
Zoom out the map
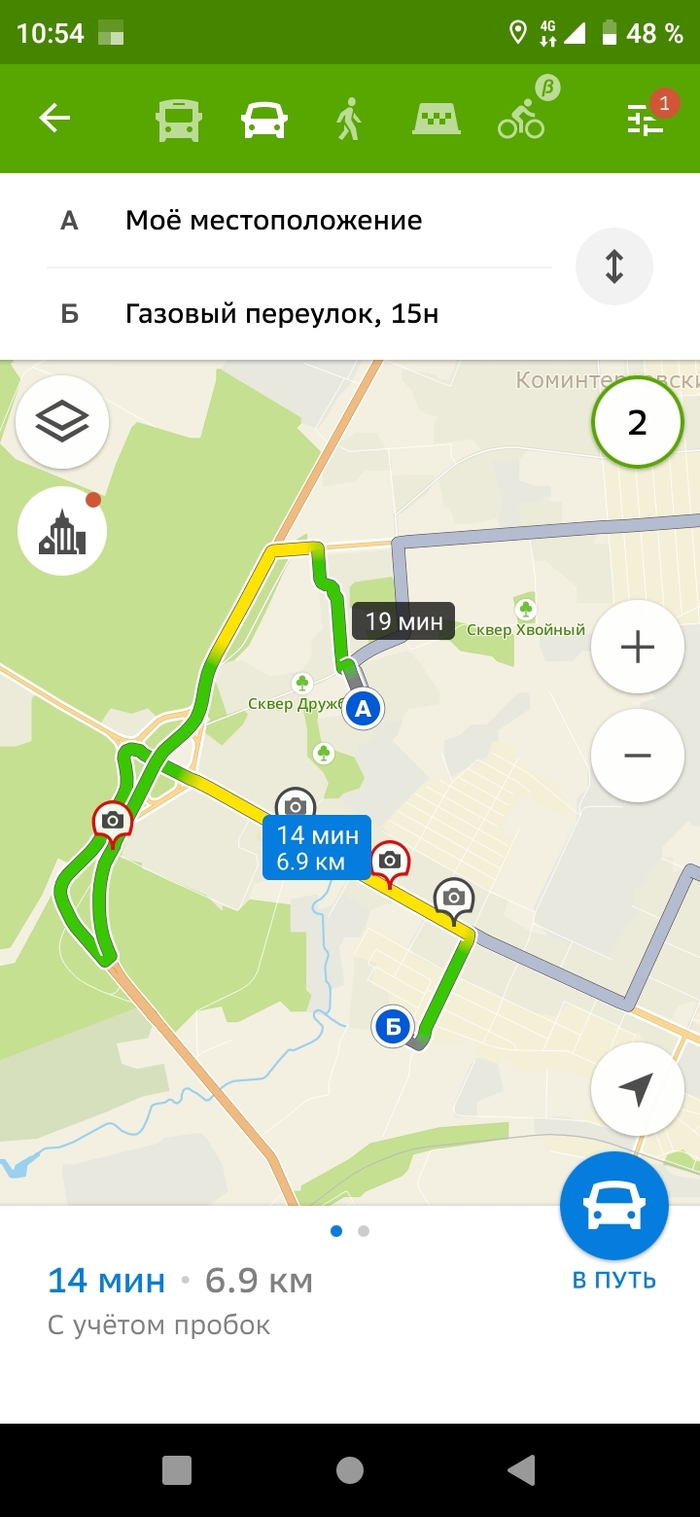point(637,755)
